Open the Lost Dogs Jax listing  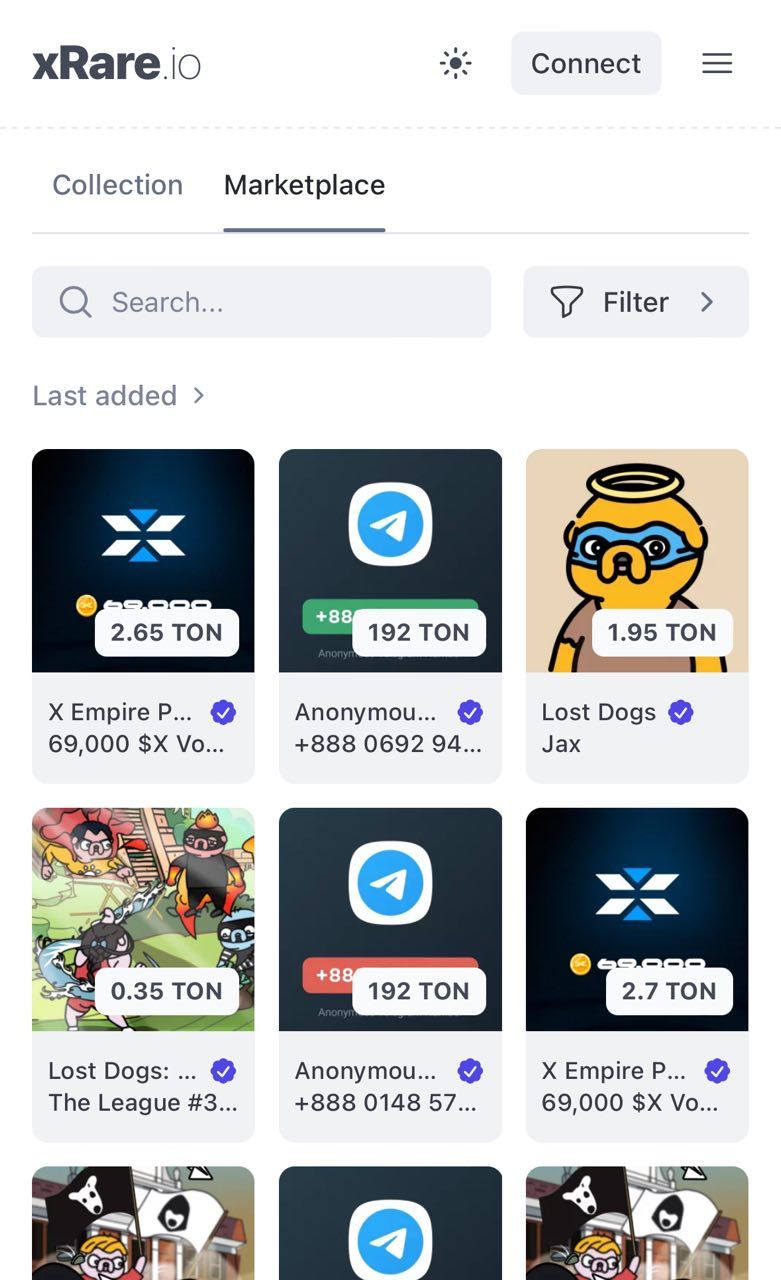(637, 560)
